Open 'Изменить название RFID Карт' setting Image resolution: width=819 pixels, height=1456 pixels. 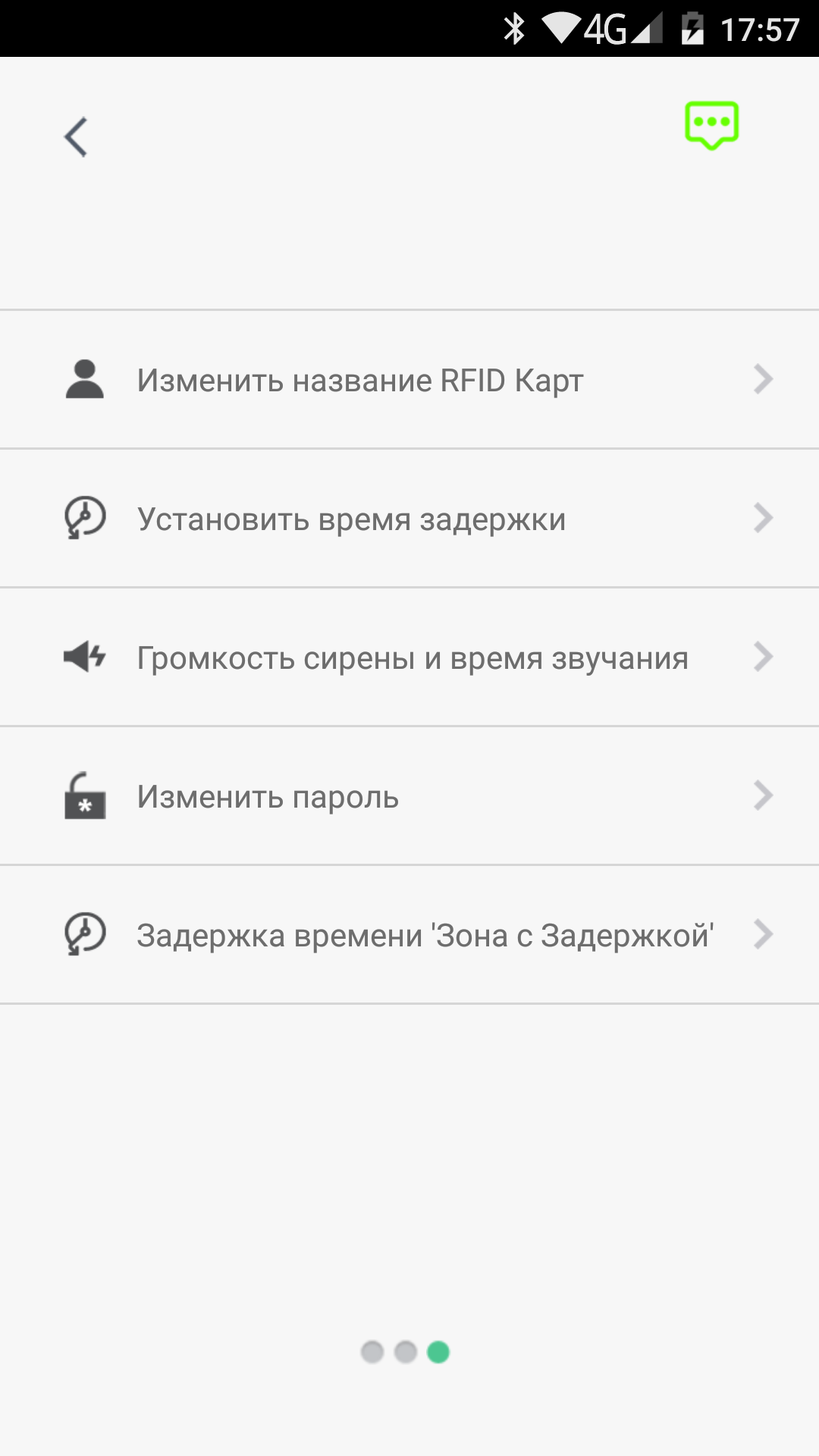pos(409,380)
